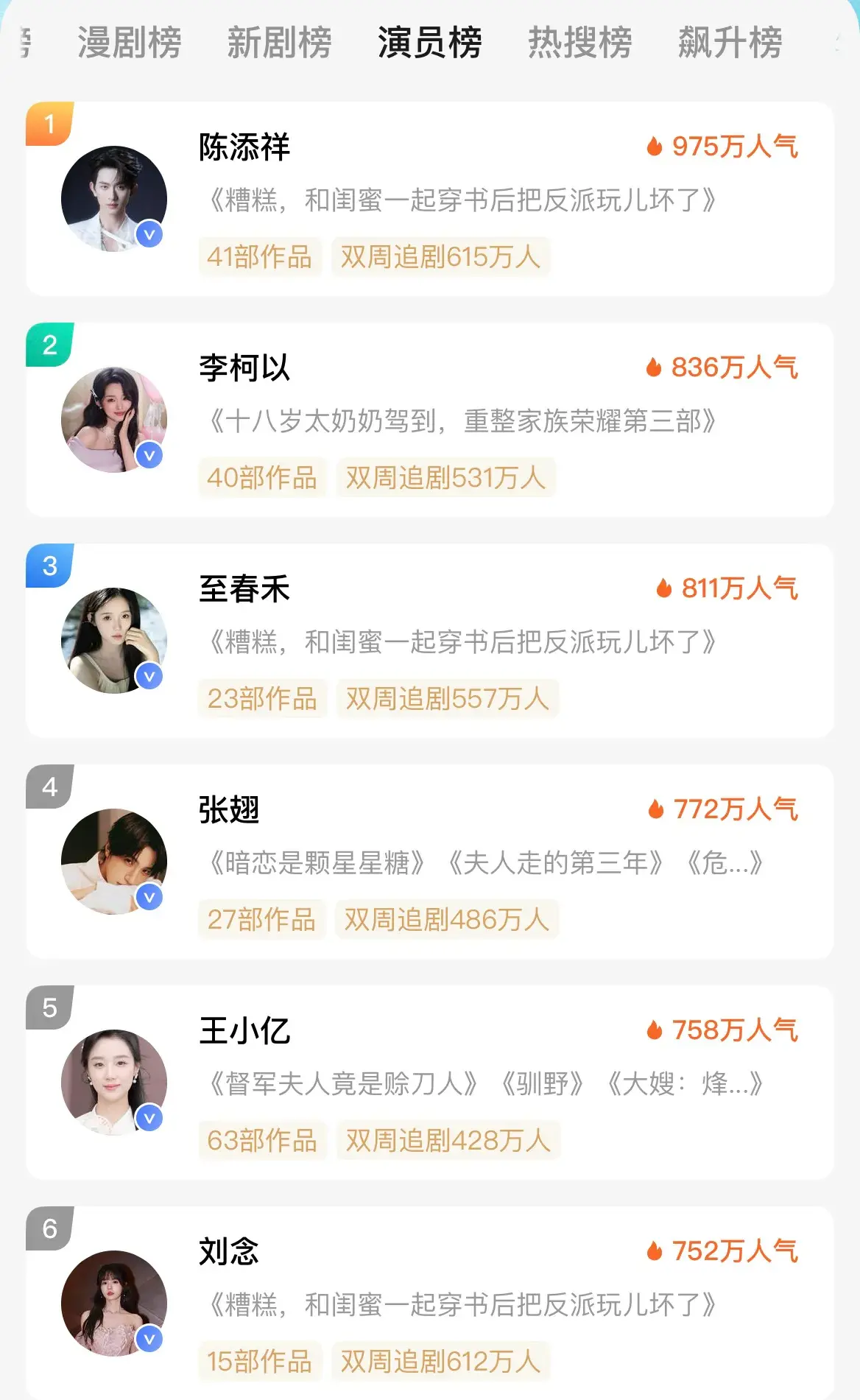The width and height of the screenshot is (860, 1400).
Task: Tap the 王小亿 ranking row
Action: click(x=430, y=1083)
